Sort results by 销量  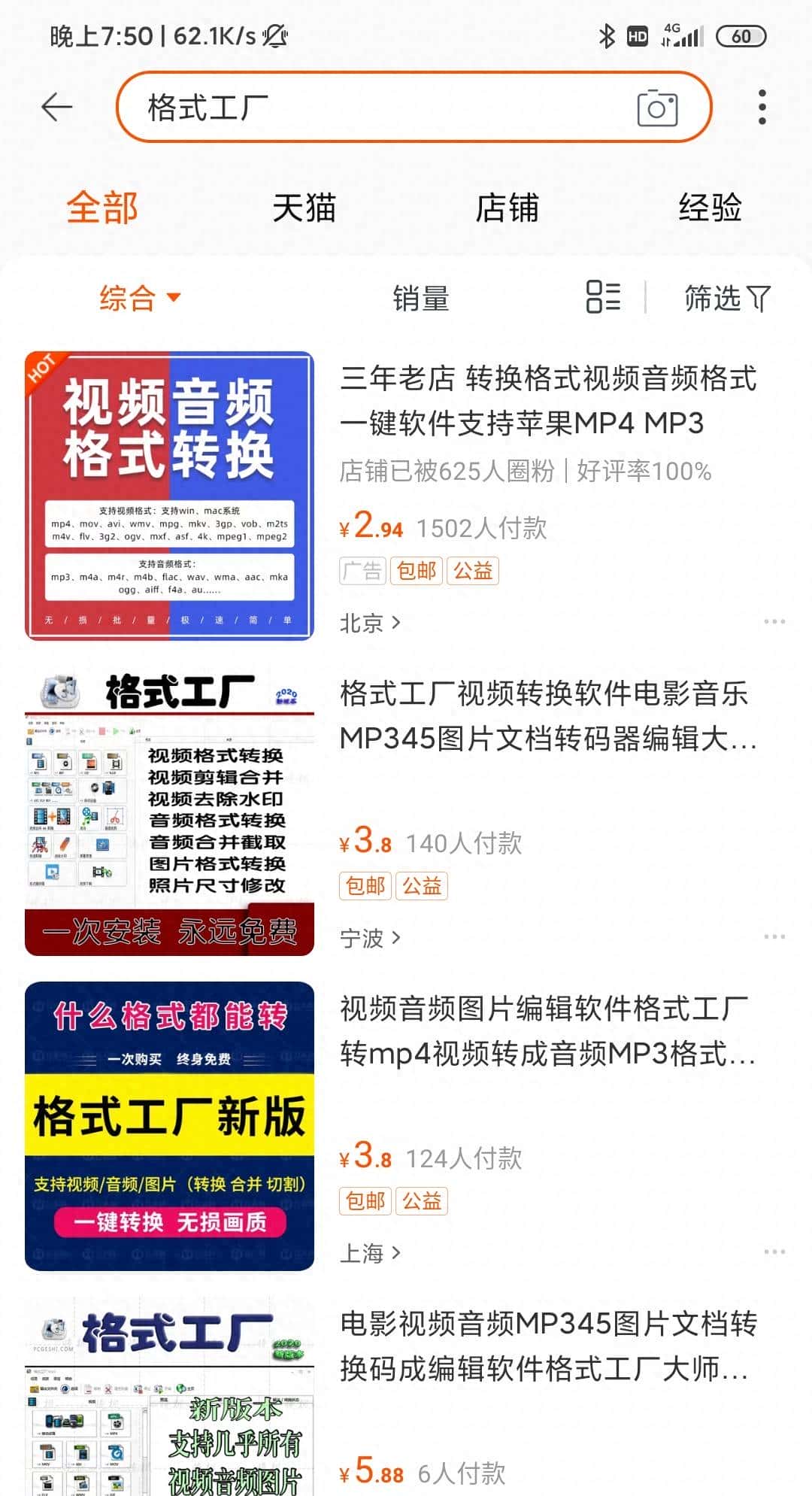click(422, 298)
